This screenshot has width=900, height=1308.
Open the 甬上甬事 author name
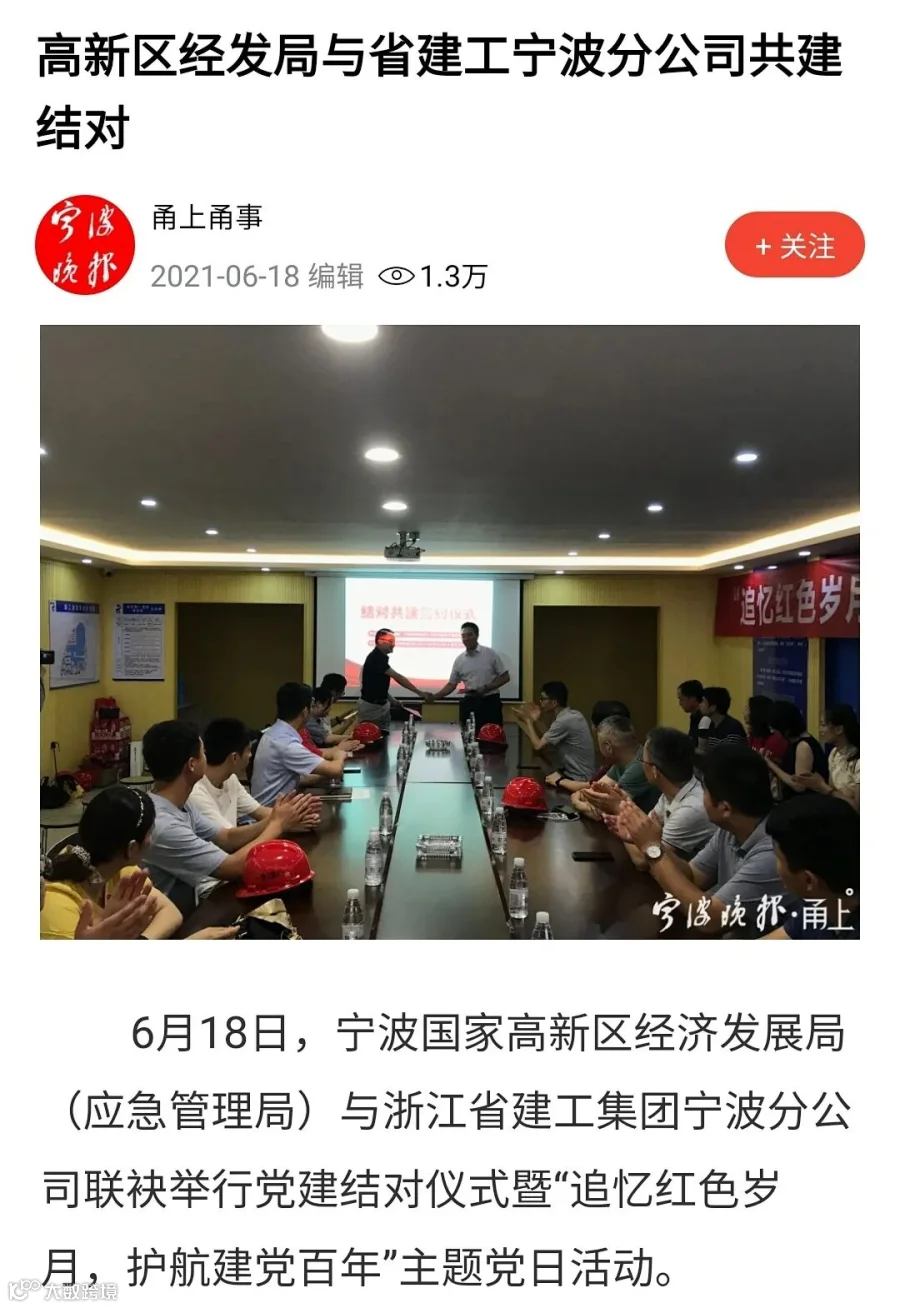(x=207, y=216)
